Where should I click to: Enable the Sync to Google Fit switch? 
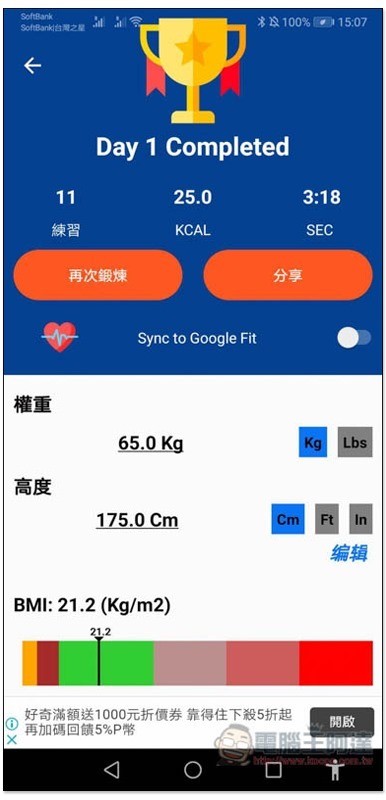coord(354,338)
